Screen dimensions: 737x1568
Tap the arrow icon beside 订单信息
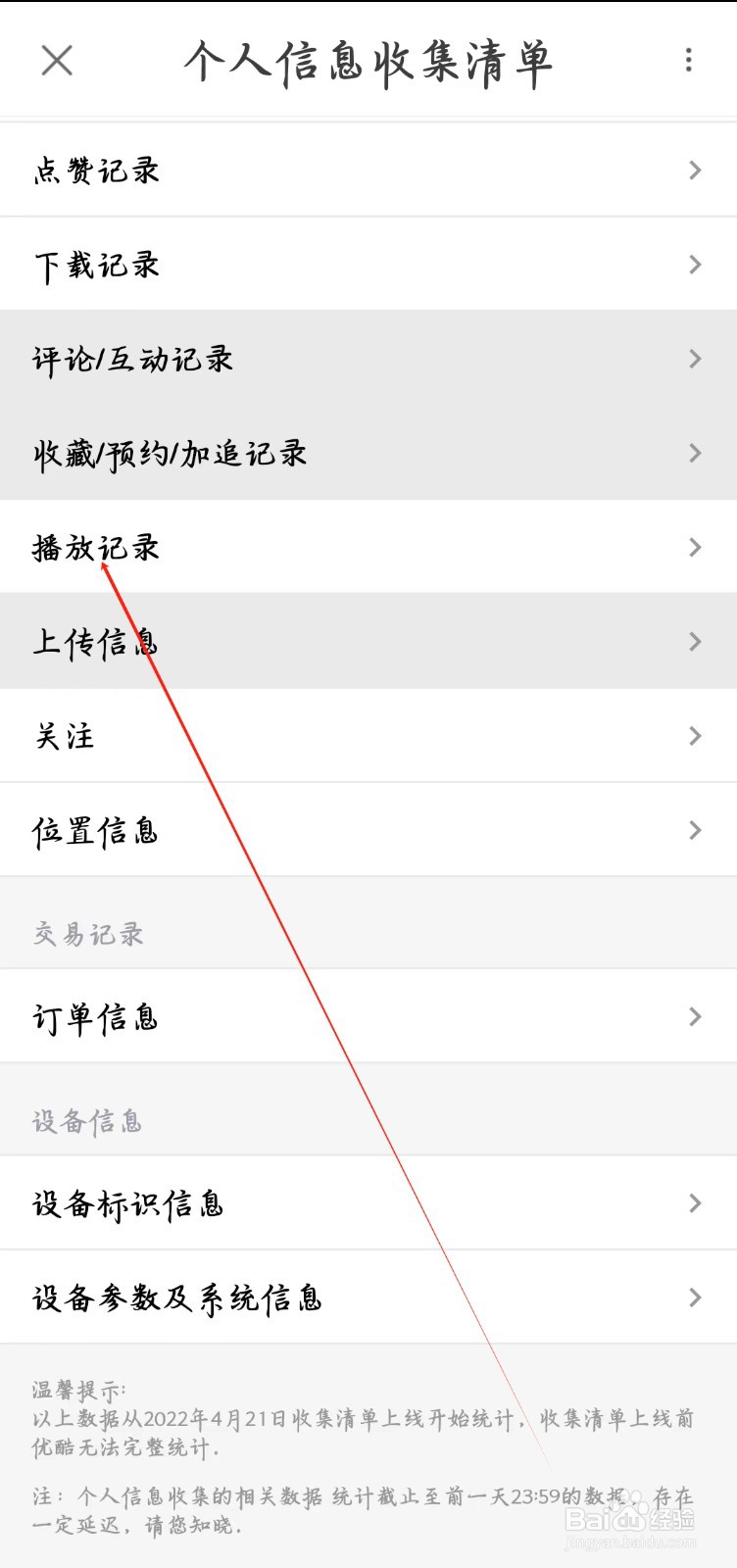pos(695,1018)
